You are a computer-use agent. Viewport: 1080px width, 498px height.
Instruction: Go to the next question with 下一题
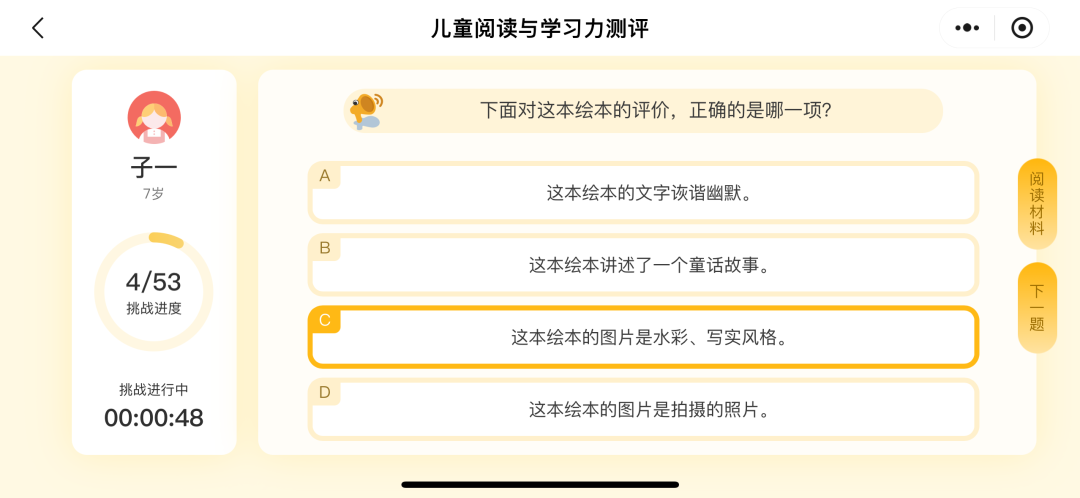click(x=1037, y=308)
